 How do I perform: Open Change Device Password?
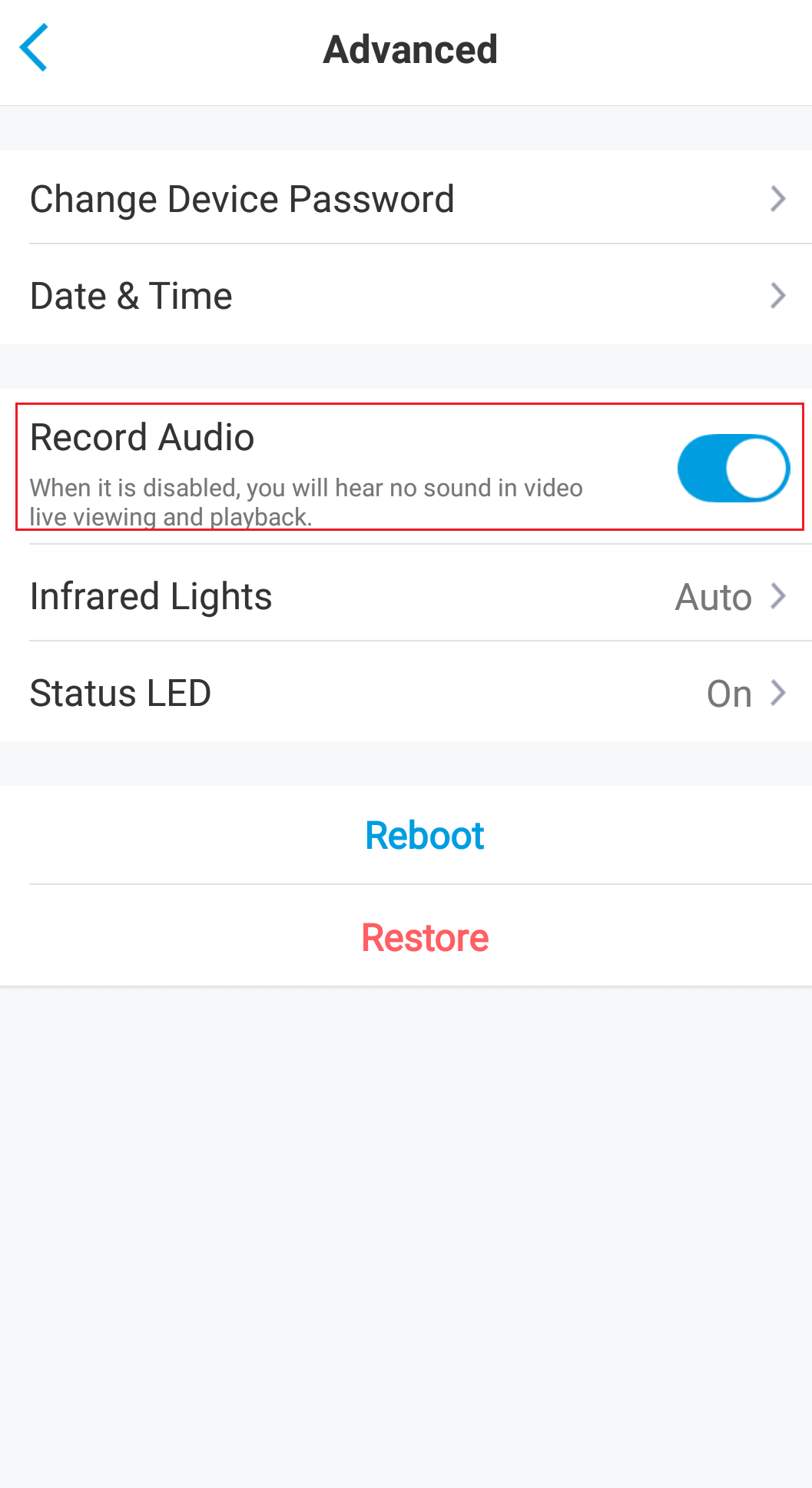click(x=406, y=198)
